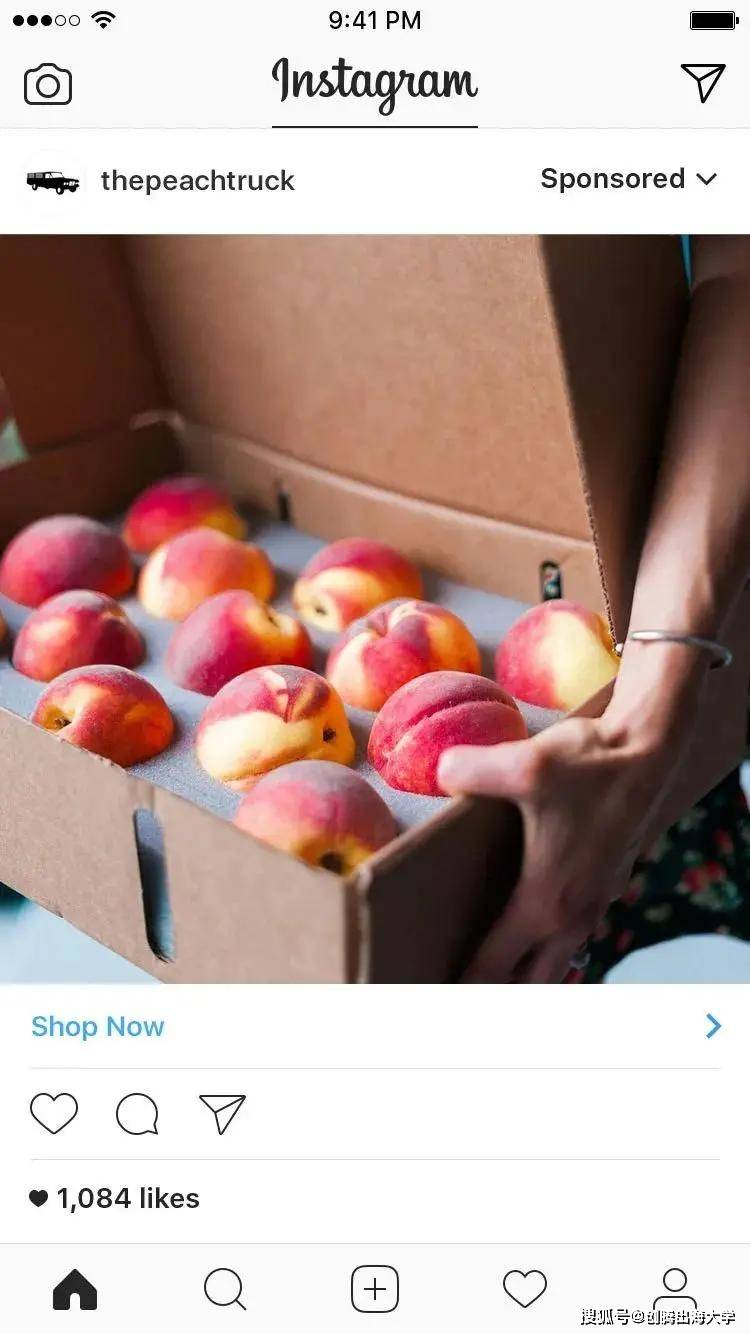Screen dimensions: 750x1334
Task: Switch to the Search tab
Action: point(225,1289)
